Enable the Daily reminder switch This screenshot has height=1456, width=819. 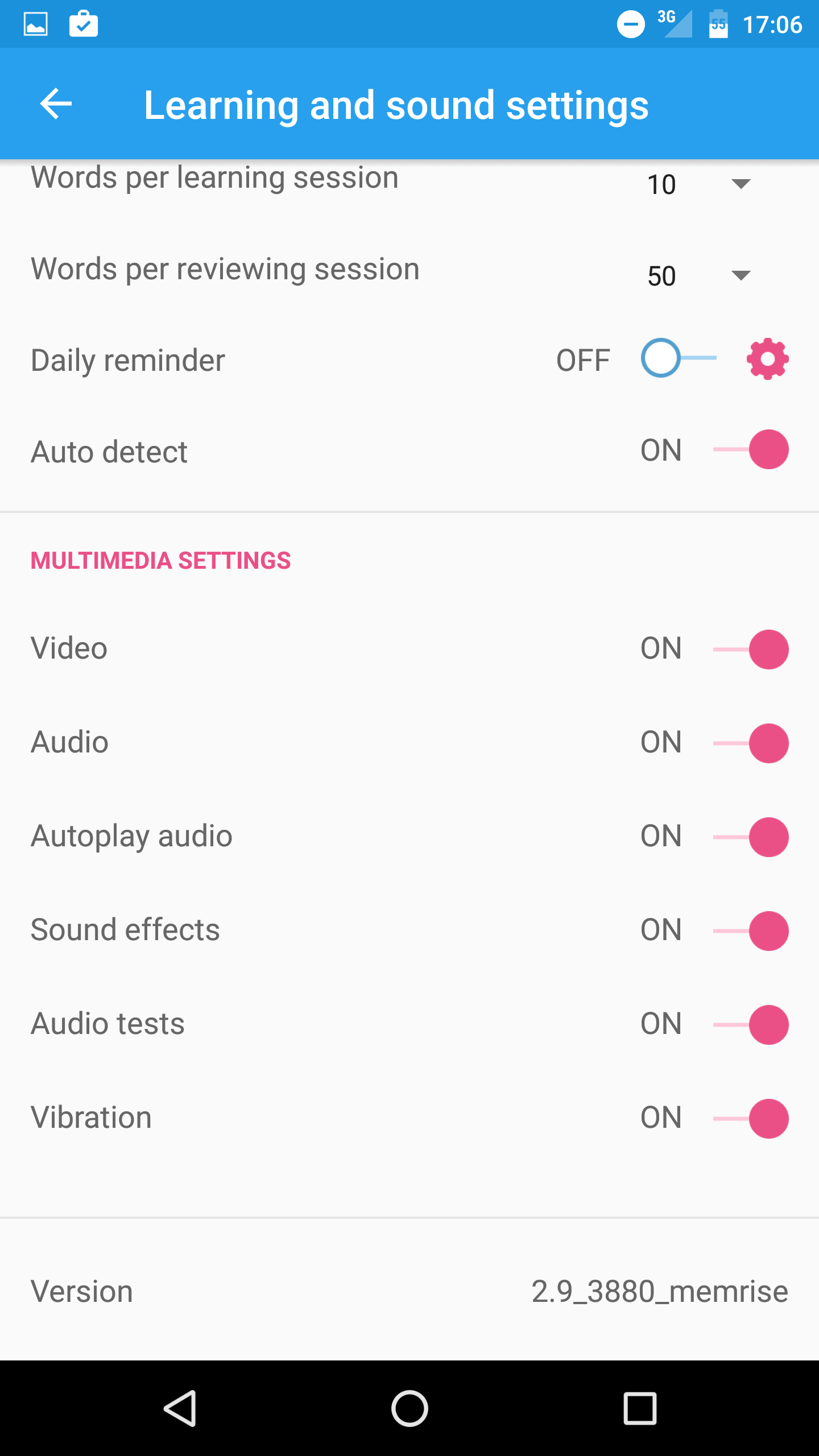678,358
